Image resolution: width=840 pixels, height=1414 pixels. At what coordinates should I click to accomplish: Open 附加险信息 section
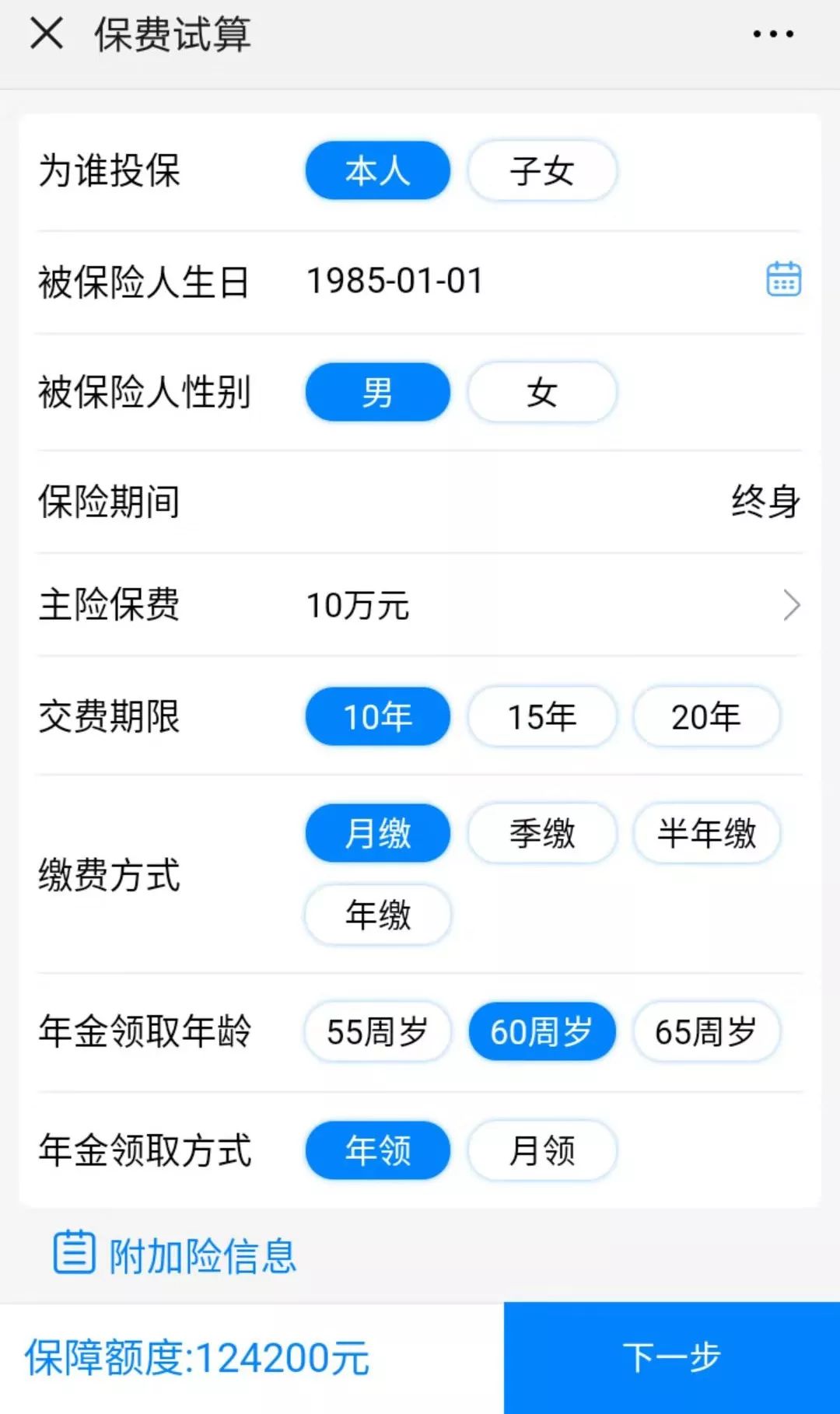[175, 1255]
